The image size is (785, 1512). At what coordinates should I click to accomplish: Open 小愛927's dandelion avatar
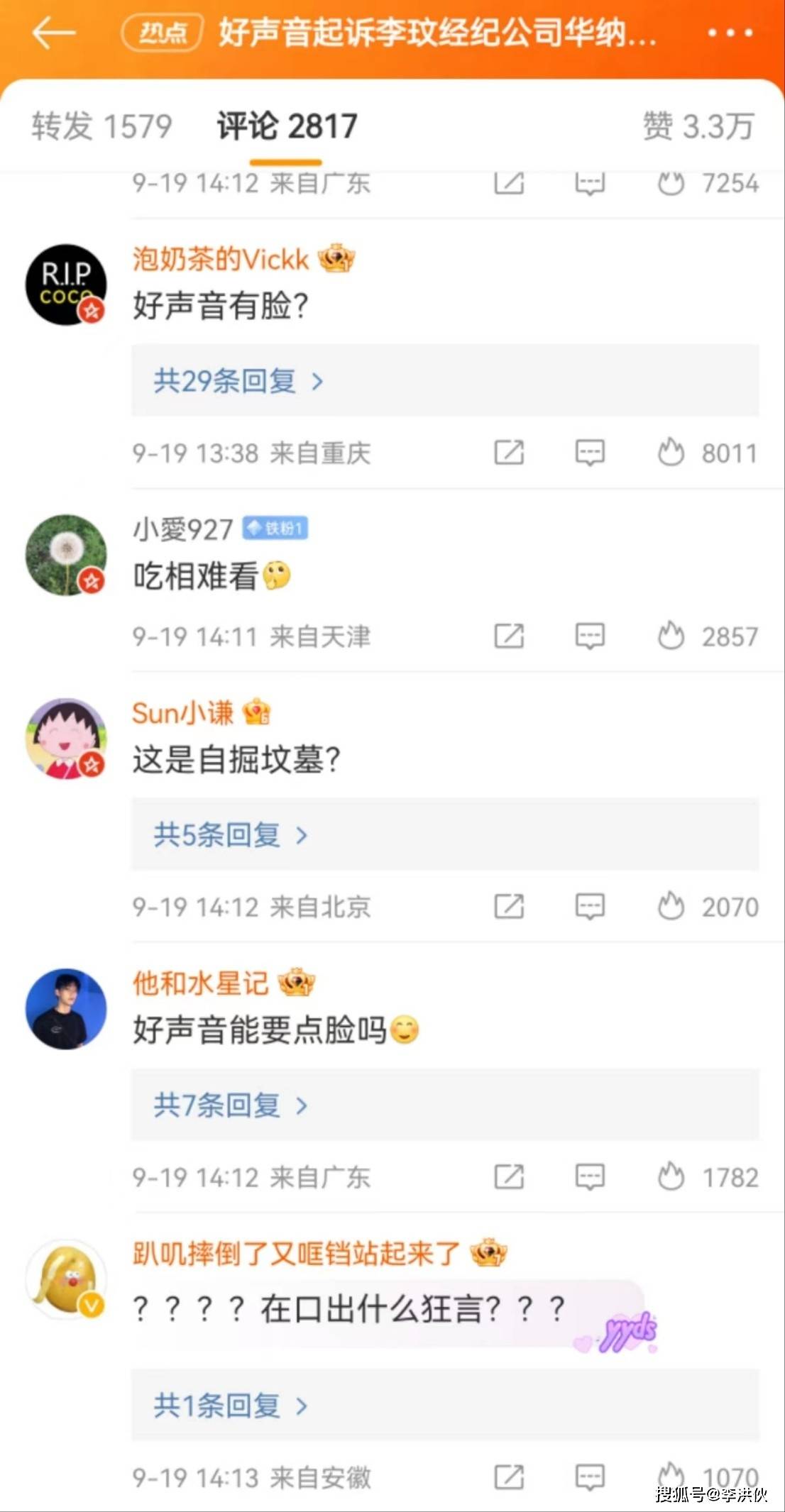pos(66,555)
